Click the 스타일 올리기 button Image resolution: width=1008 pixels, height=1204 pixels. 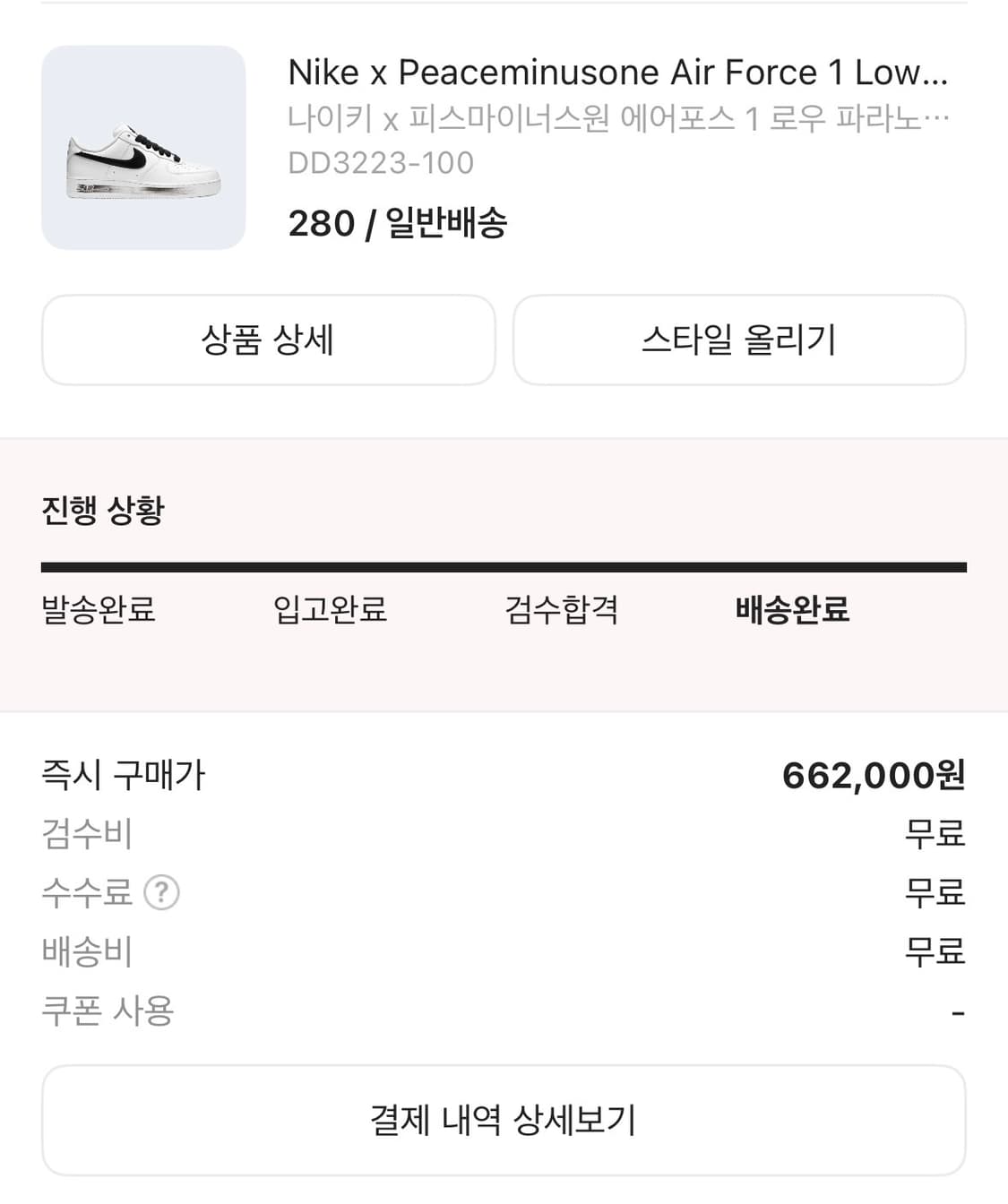[x=739, y=340]
